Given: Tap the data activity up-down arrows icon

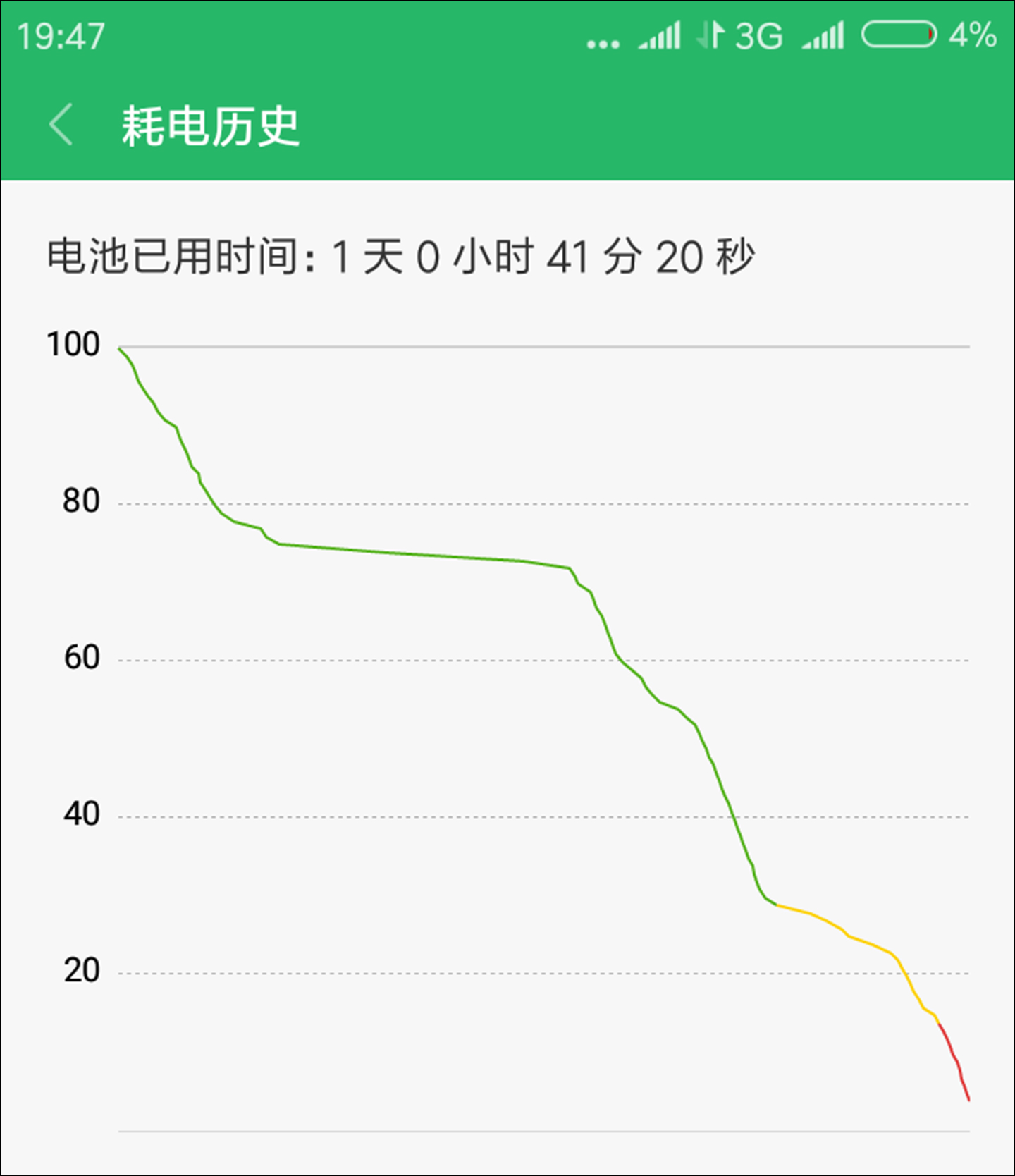Looking at the screenshot, I should click(x=710, y=33).
